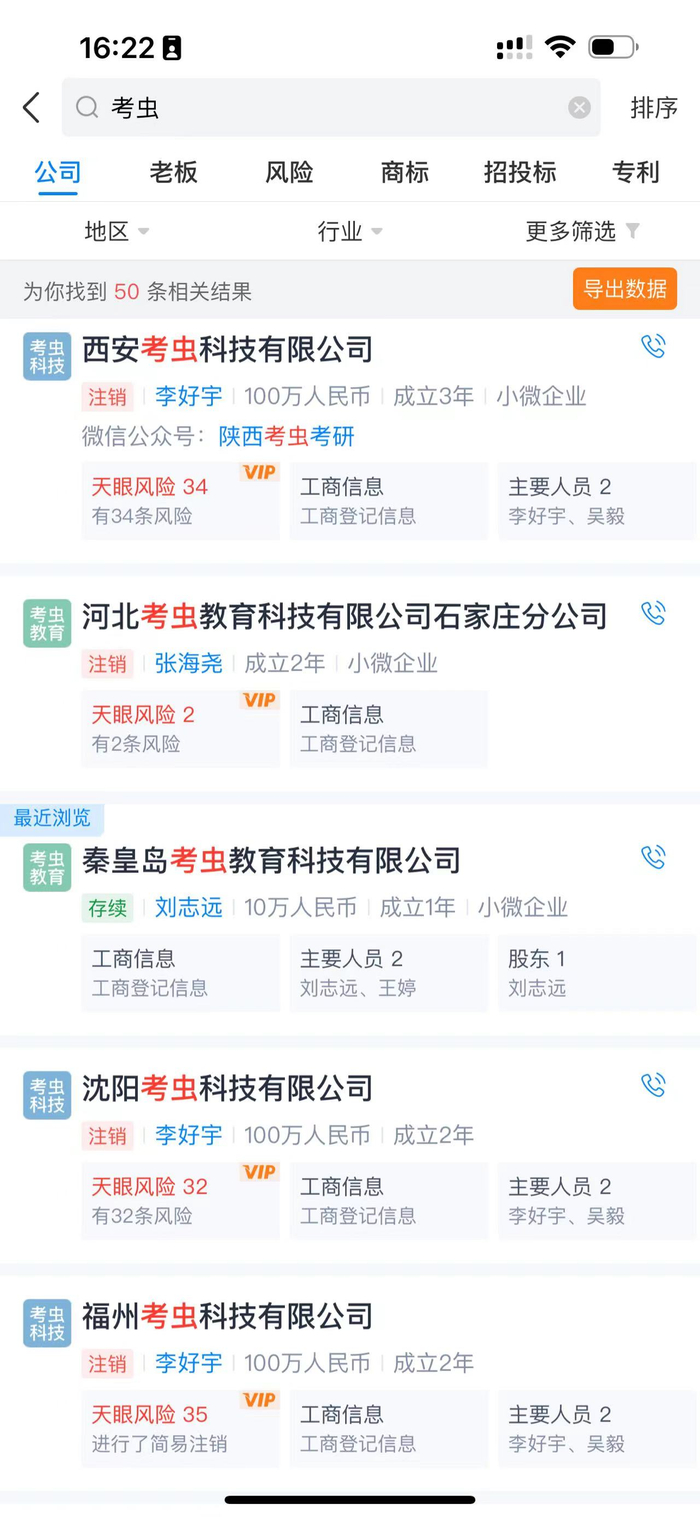Call 河北考虫教育科技有限公司石家庄分公司 via phone icon

coord(653,614)
